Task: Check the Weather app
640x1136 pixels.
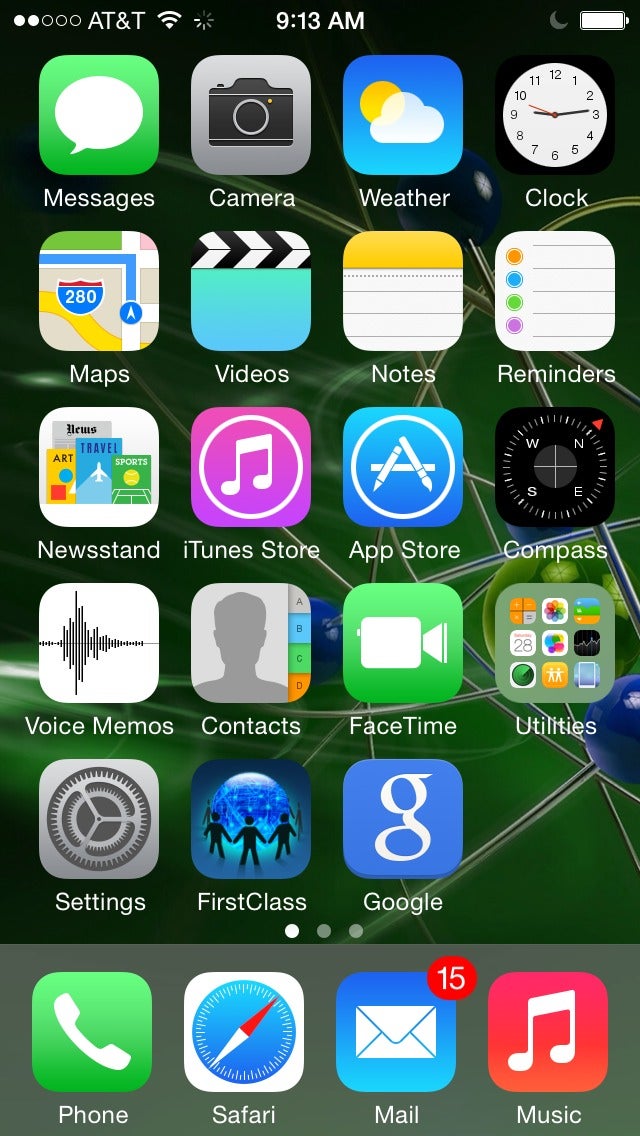Action: coord(403,115)
